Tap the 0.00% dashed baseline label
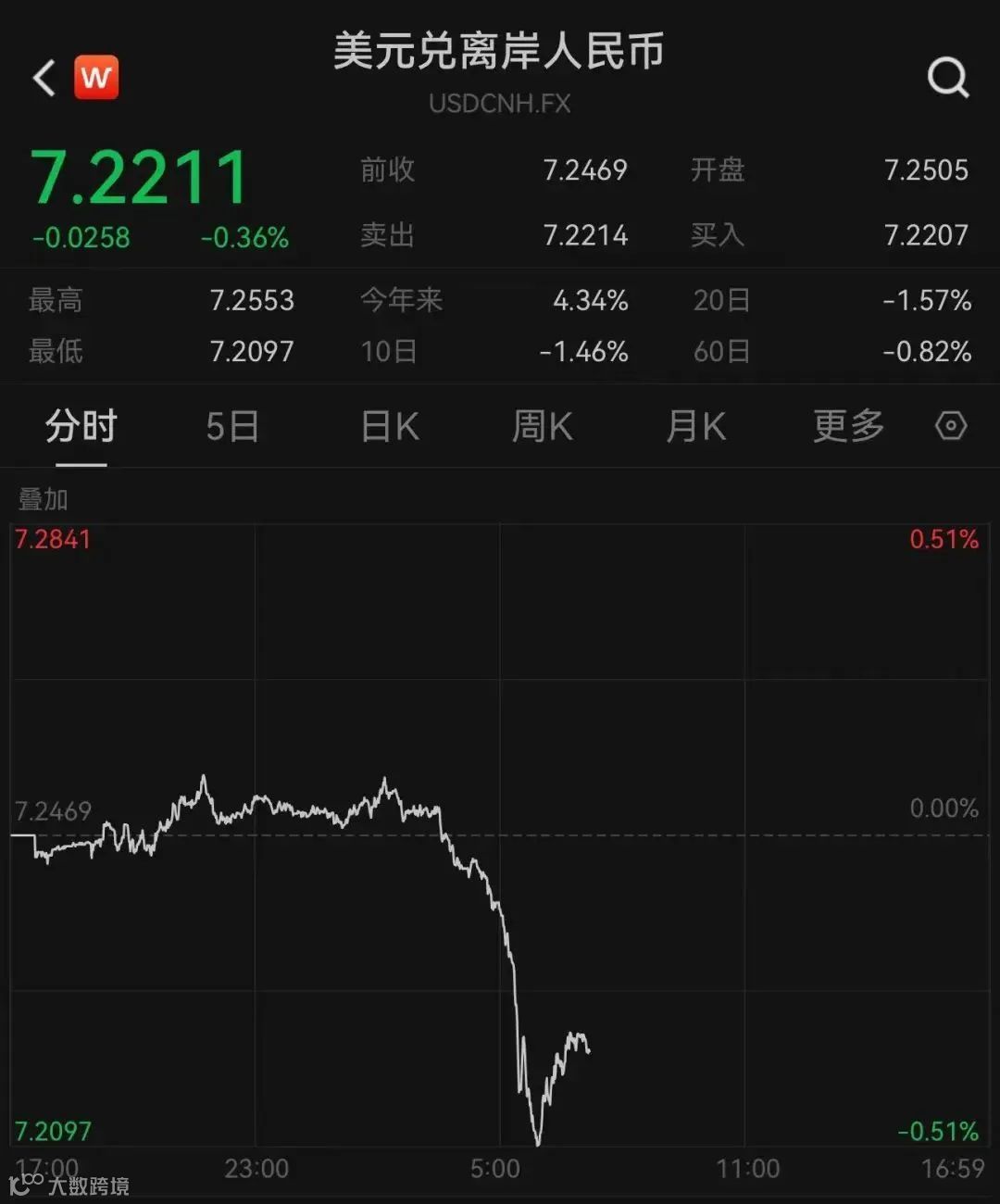 pos(943,808)
